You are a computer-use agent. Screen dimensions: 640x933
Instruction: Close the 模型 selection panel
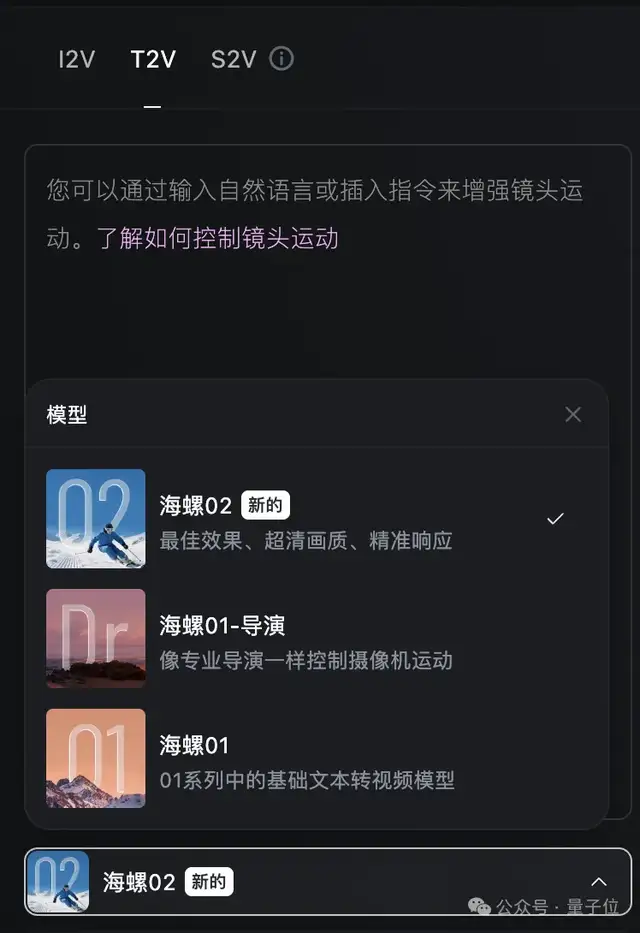573,414
